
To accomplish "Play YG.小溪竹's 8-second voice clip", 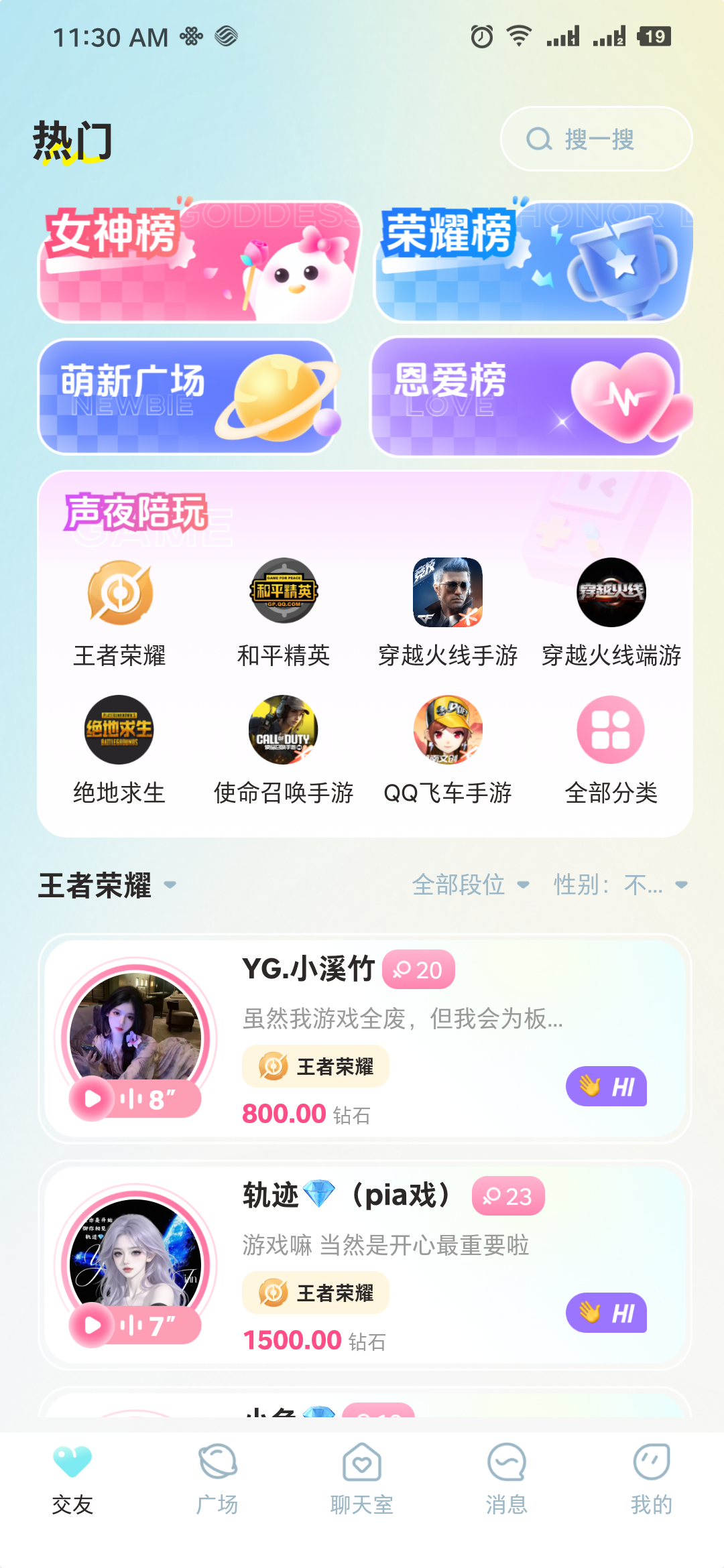I will click(x=135, y=1099).
